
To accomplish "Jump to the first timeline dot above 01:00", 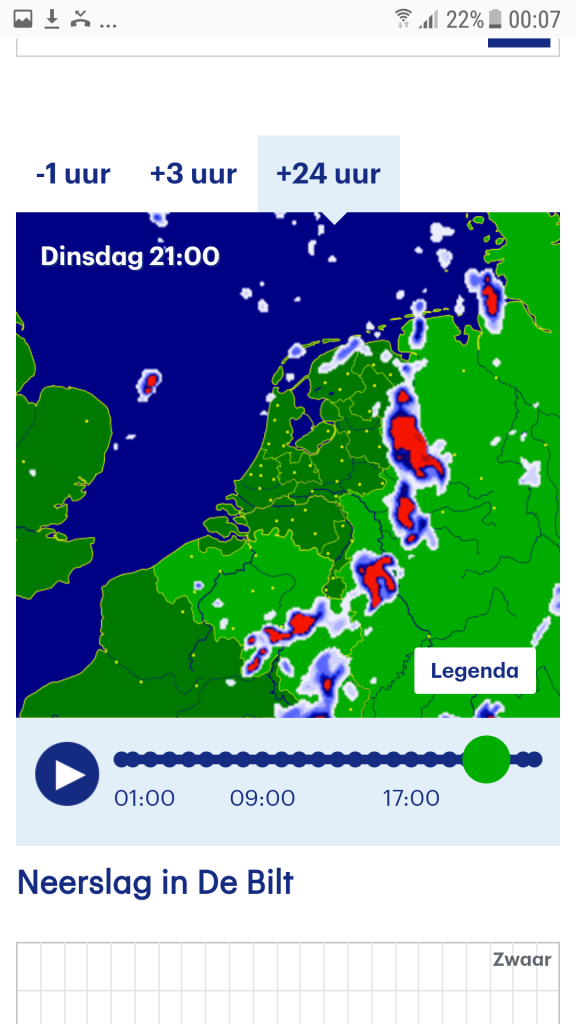I will coord(123,760).
